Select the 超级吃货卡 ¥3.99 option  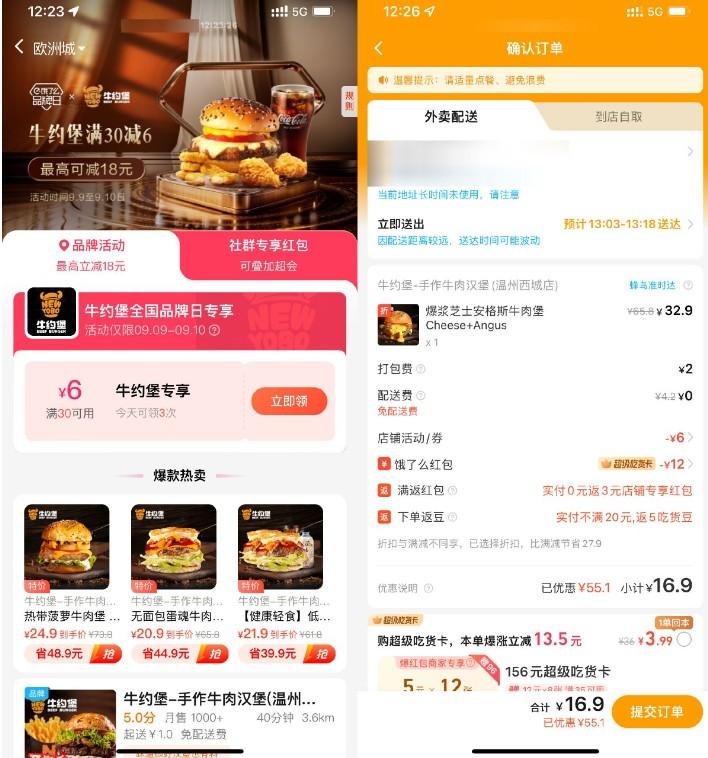(684, 640)
